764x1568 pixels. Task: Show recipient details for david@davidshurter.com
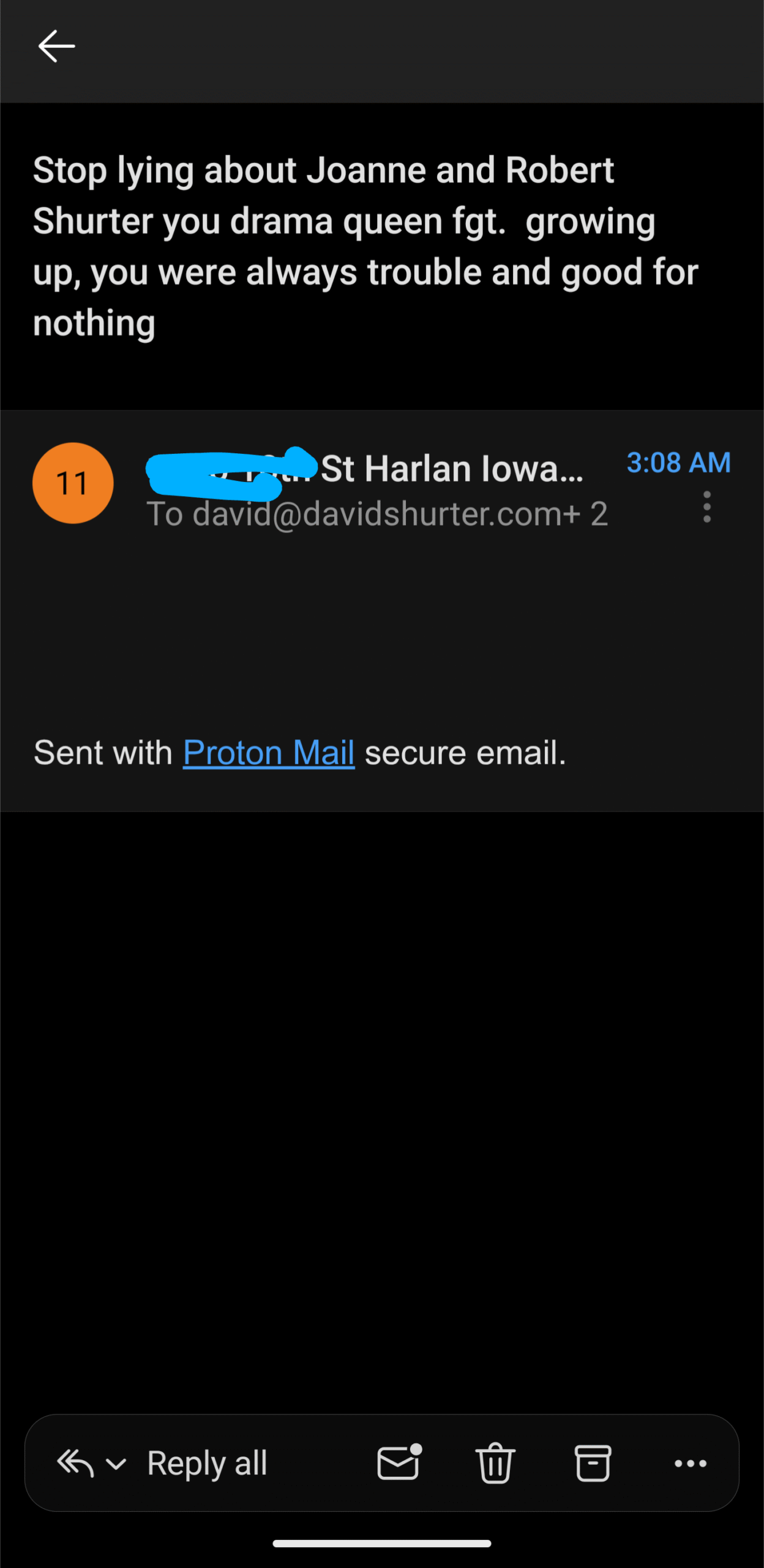point(376,514)
